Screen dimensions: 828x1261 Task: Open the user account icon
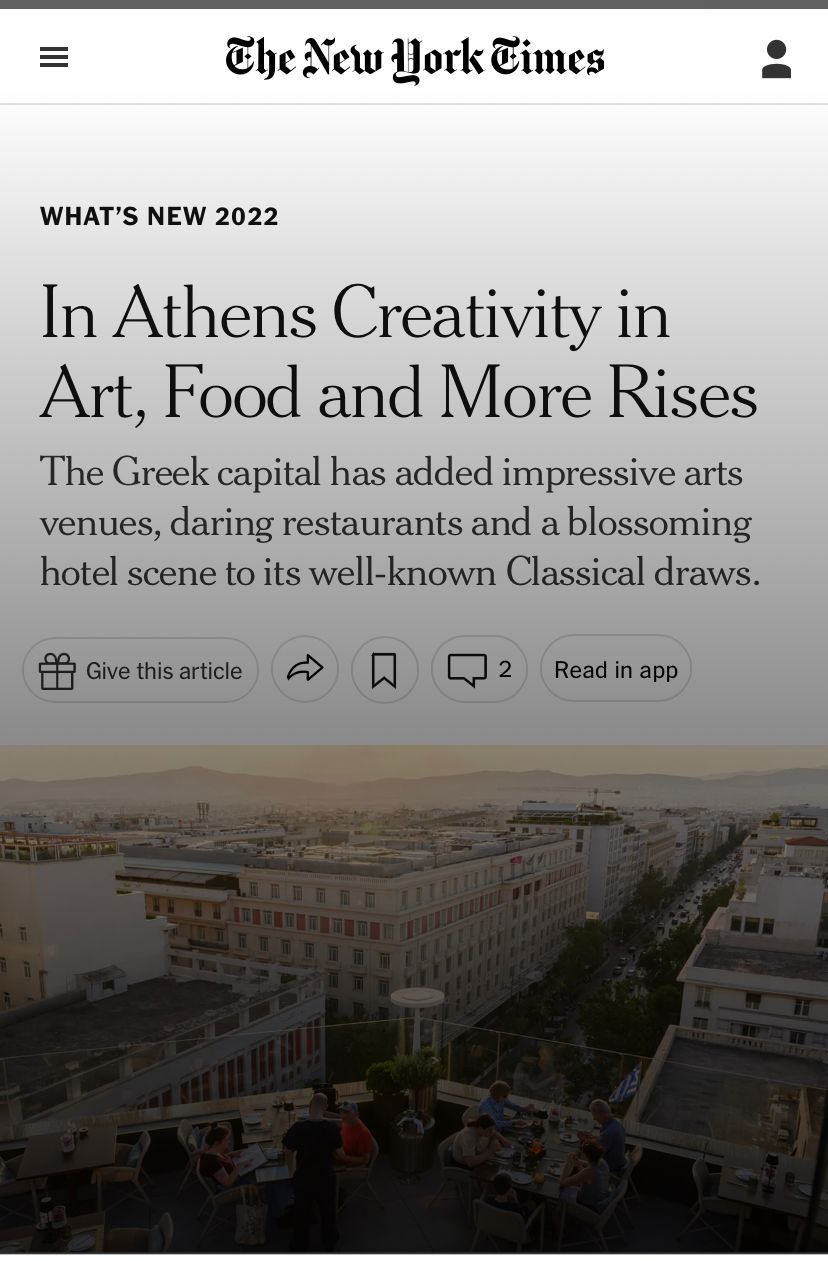pyautogui.click(x=776, y=59)
